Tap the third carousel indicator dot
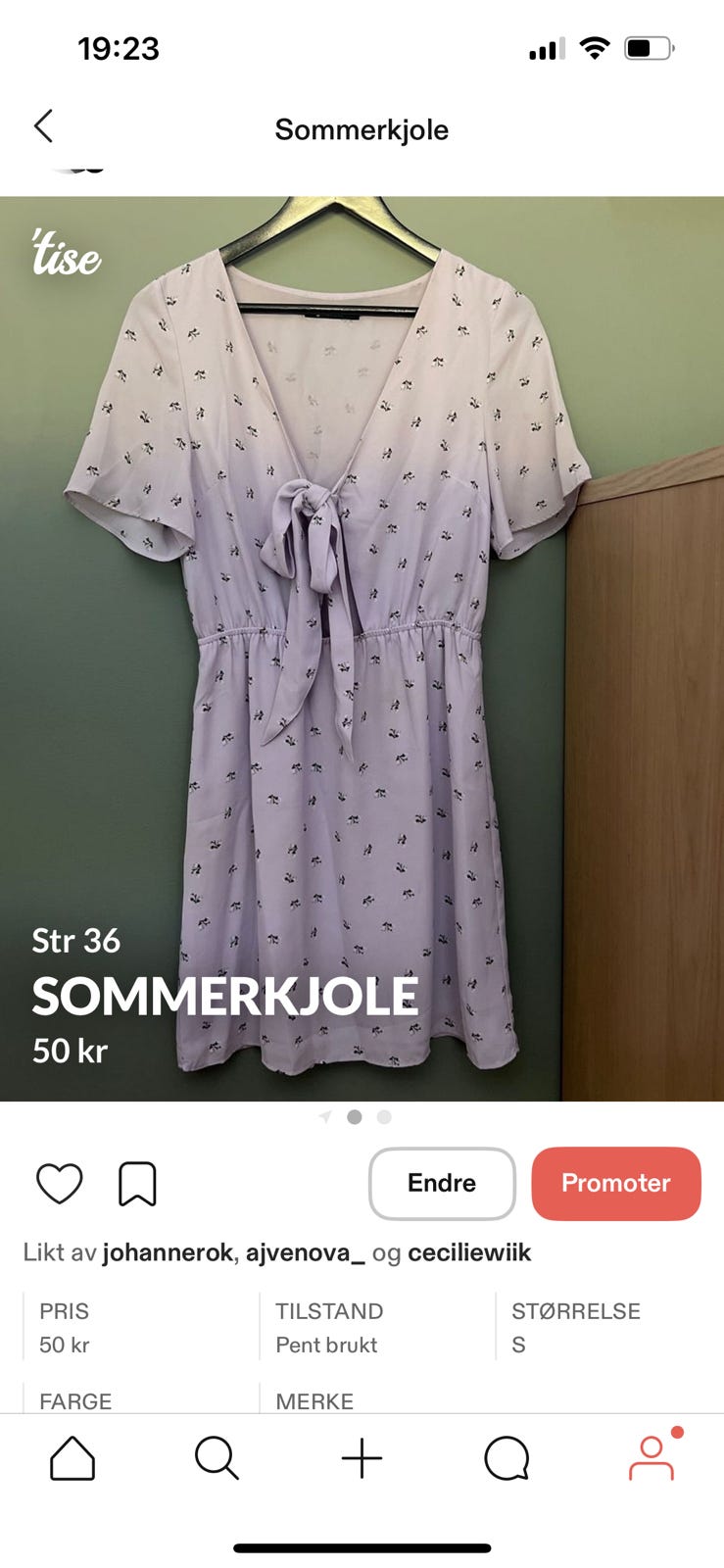This screenshot has height=1568, width=724. pos(384,1116)
